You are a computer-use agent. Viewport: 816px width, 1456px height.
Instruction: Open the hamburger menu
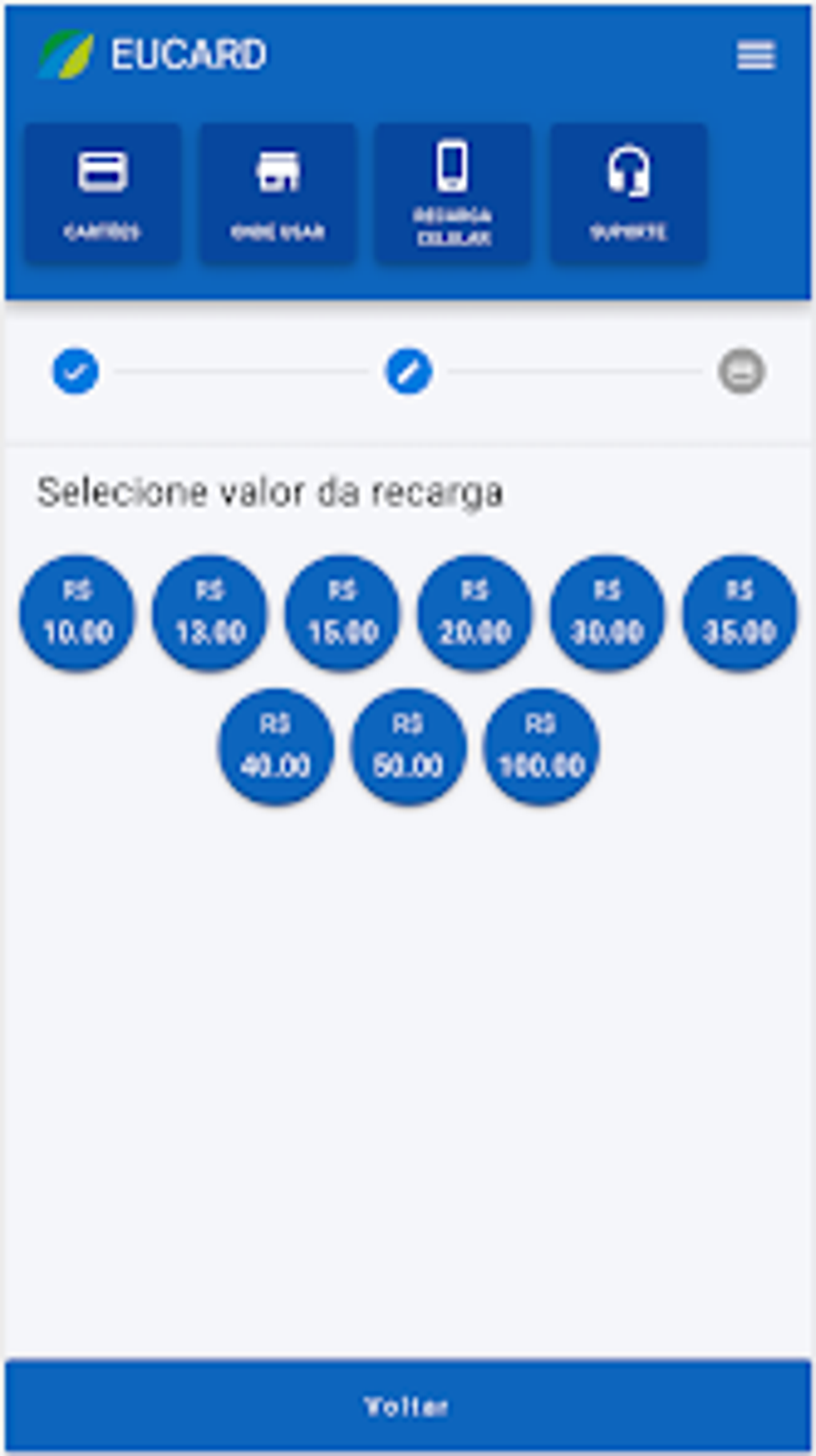(x=755, y=56)
